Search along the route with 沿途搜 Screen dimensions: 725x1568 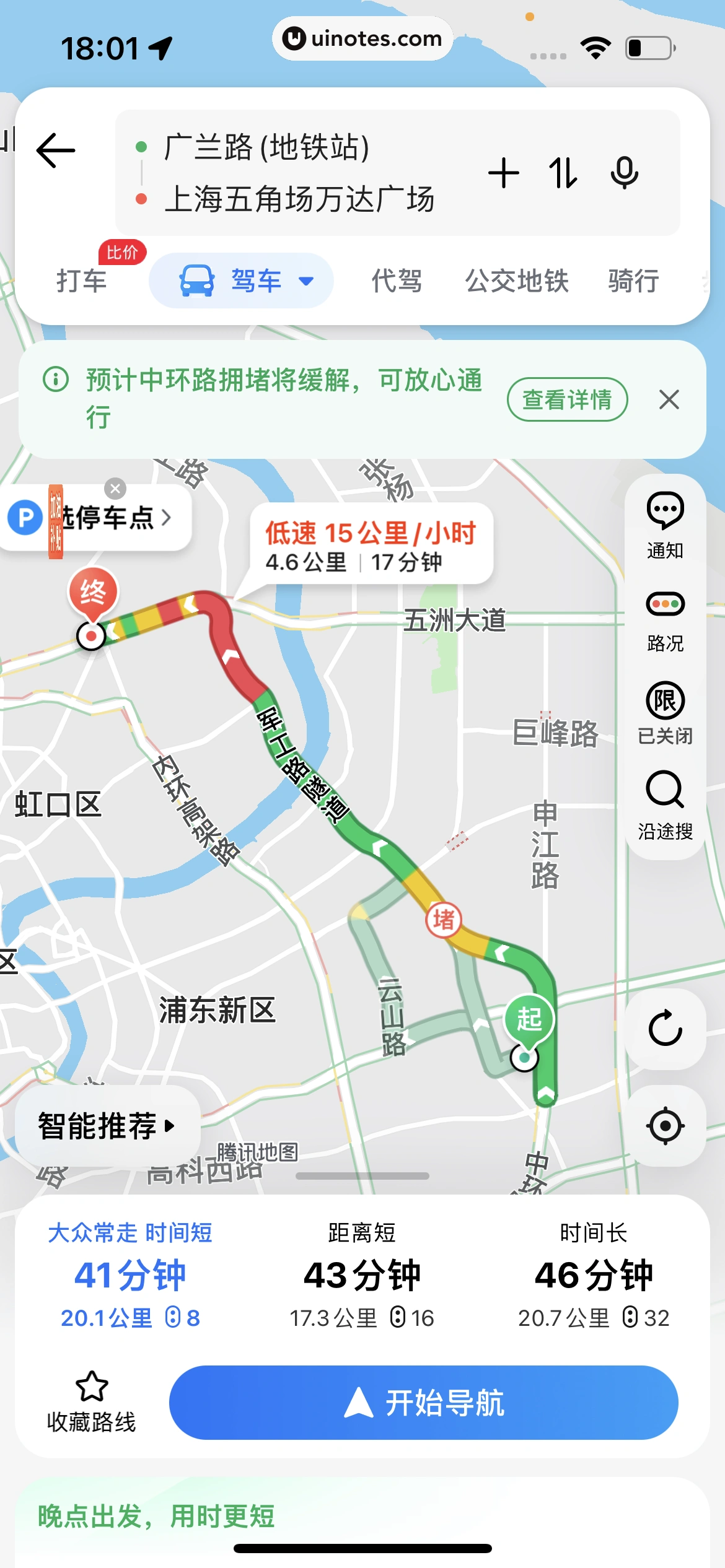coord(665,804)
